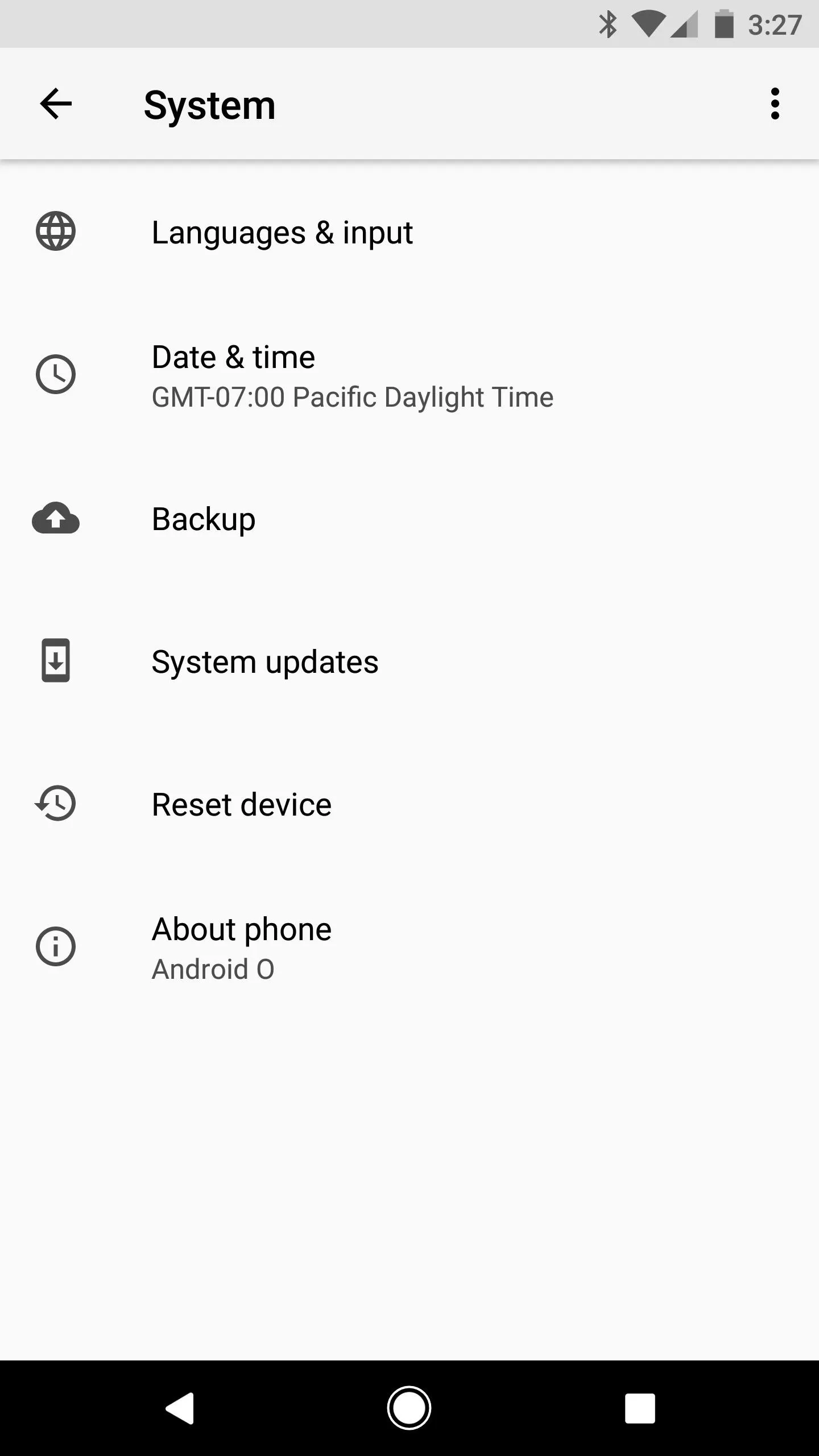The image size is (819, 1456).
Task: Go back using the app bar arrow
Action: click(x=56, y=104)
